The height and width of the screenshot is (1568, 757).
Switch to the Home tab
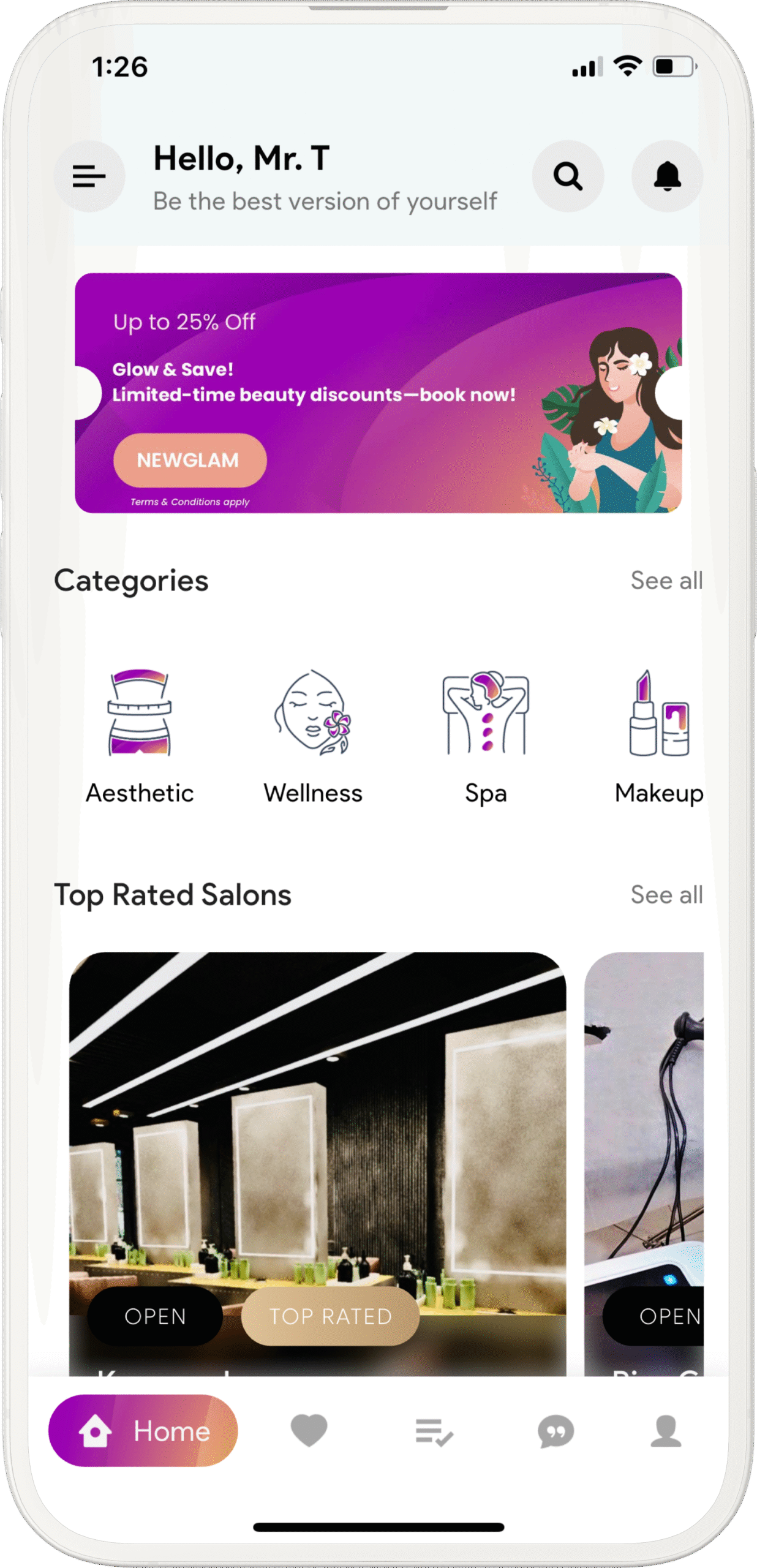[x=143, y=1431]
